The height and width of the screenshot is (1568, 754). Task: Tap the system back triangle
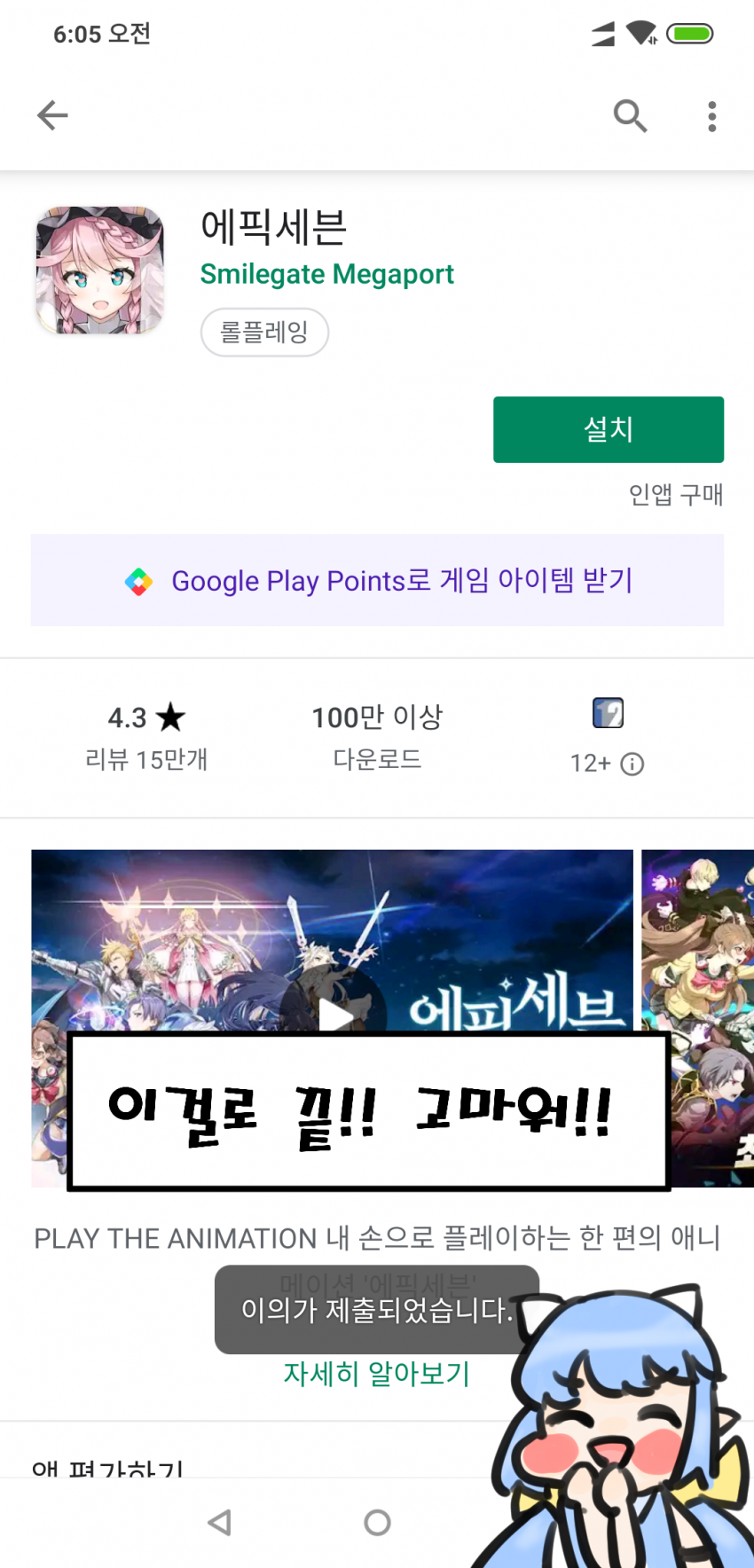point(219,1522)
